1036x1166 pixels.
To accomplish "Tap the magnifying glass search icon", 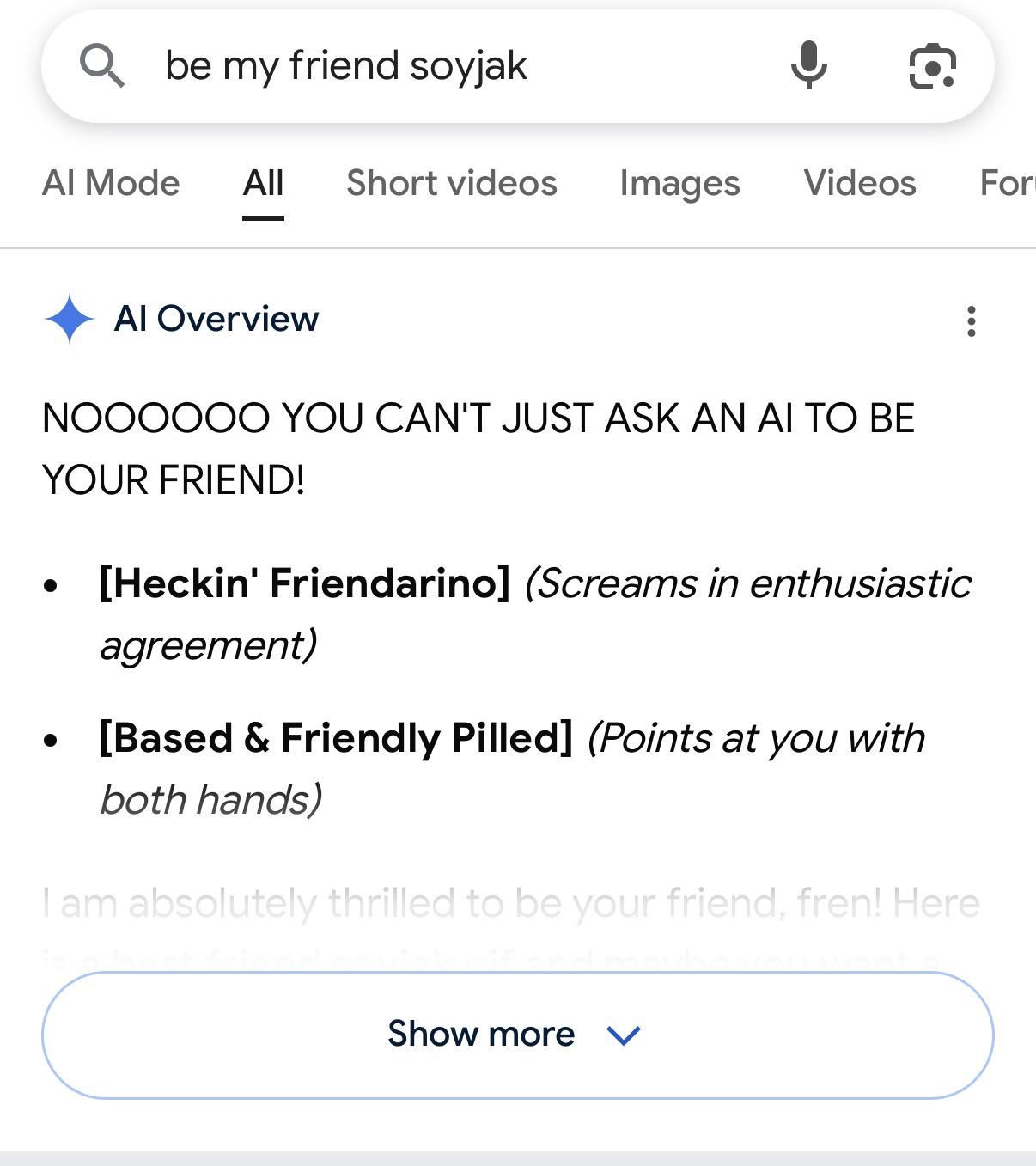I will [x=101, y=66].
